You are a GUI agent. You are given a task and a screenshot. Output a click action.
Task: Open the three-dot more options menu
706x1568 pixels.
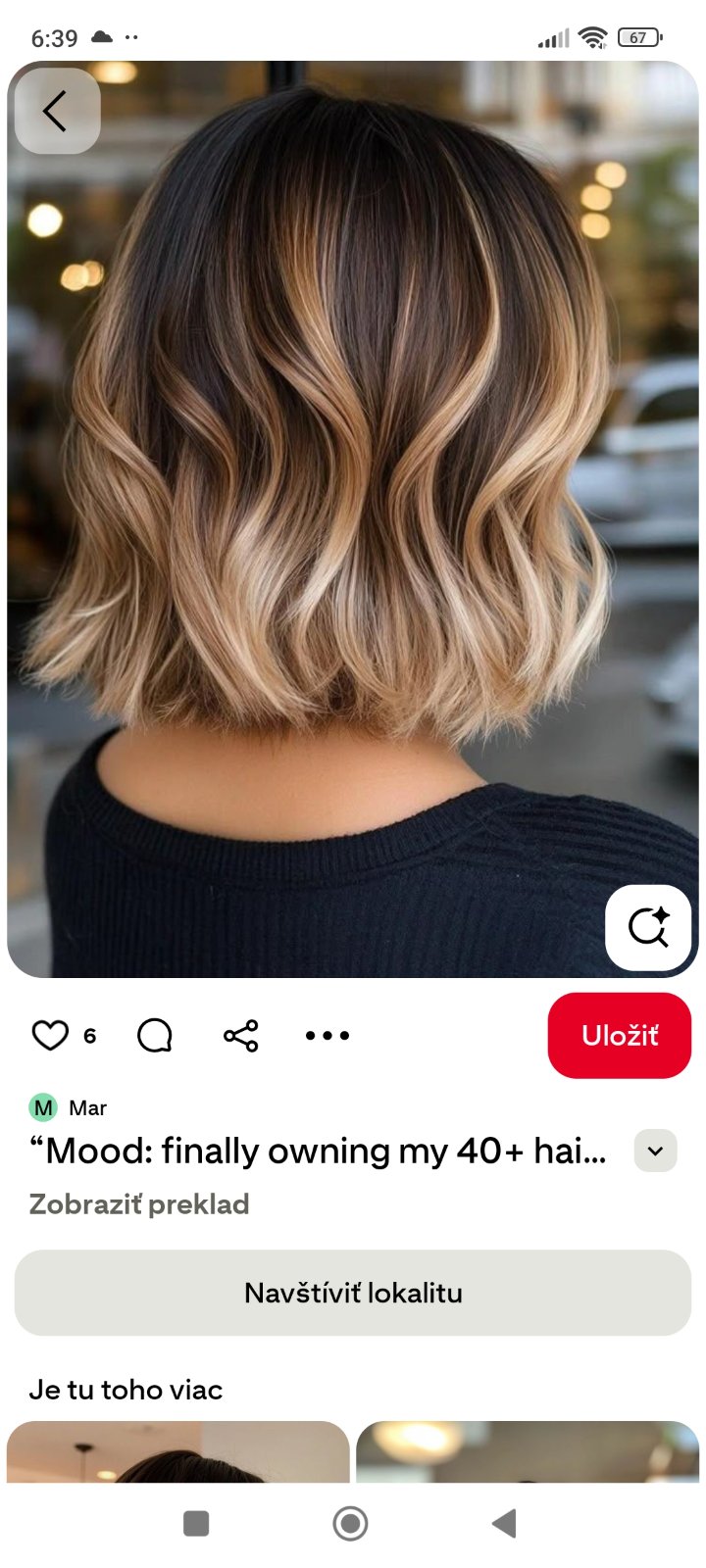coord(328,1035)
